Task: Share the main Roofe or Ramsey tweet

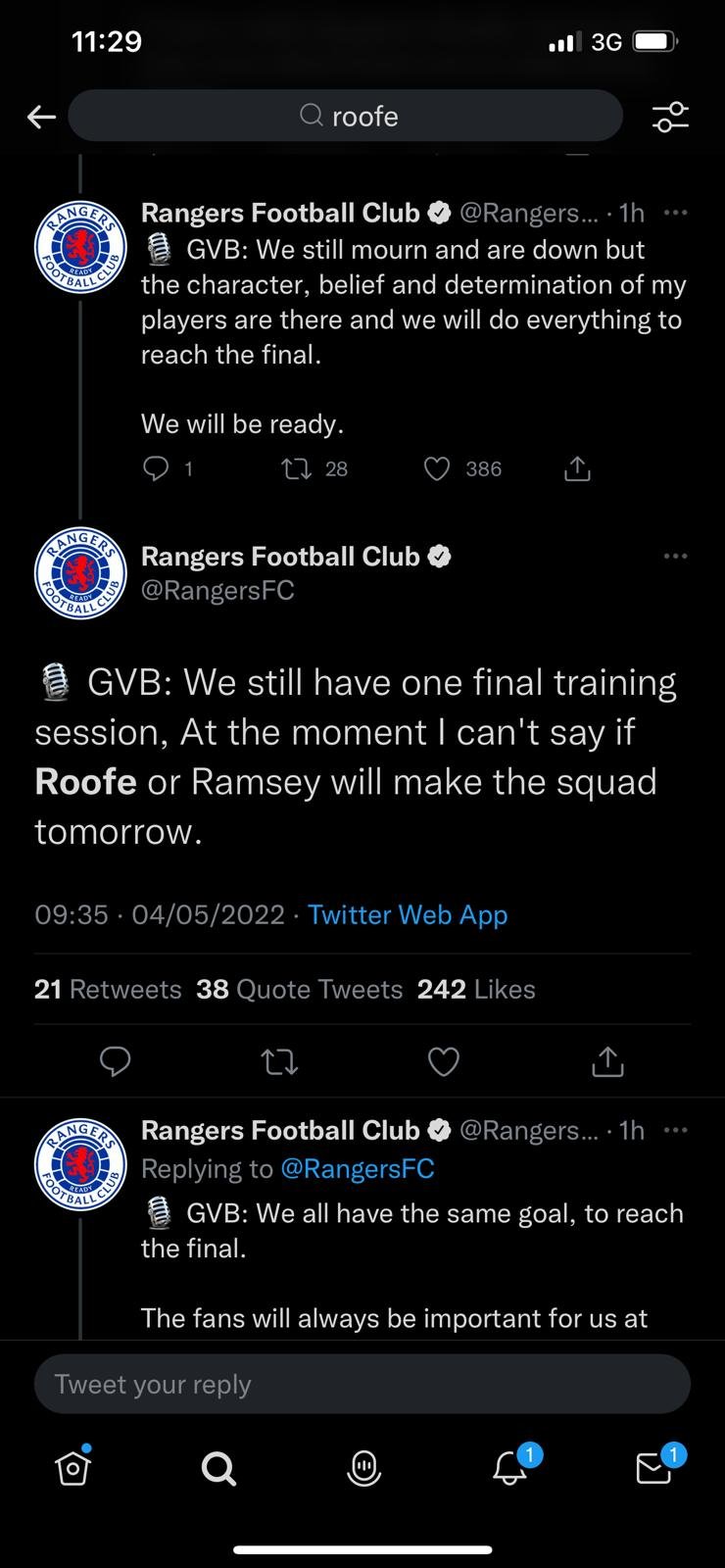Action: click(607, 1060)
